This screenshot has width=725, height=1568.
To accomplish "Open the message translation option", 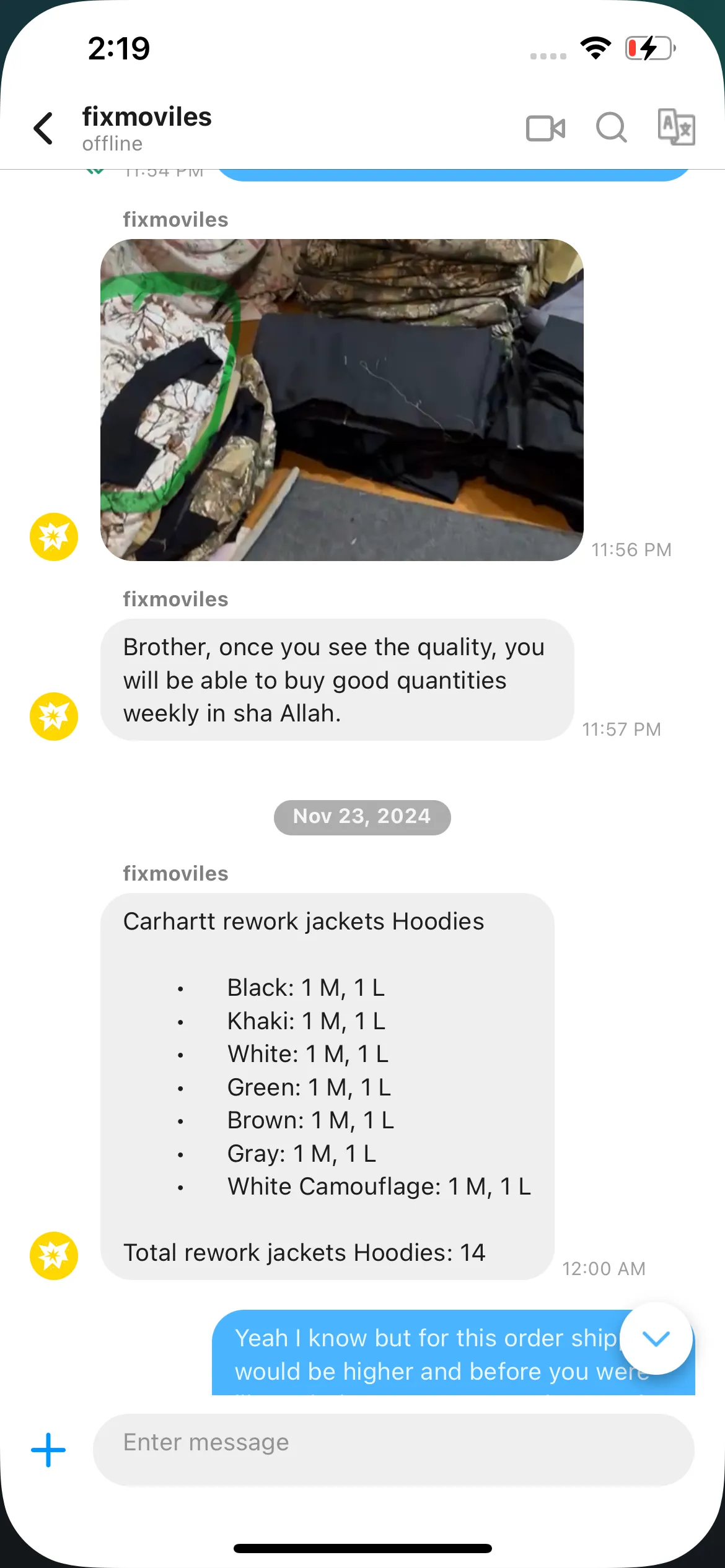I will [x=676, y=128].
